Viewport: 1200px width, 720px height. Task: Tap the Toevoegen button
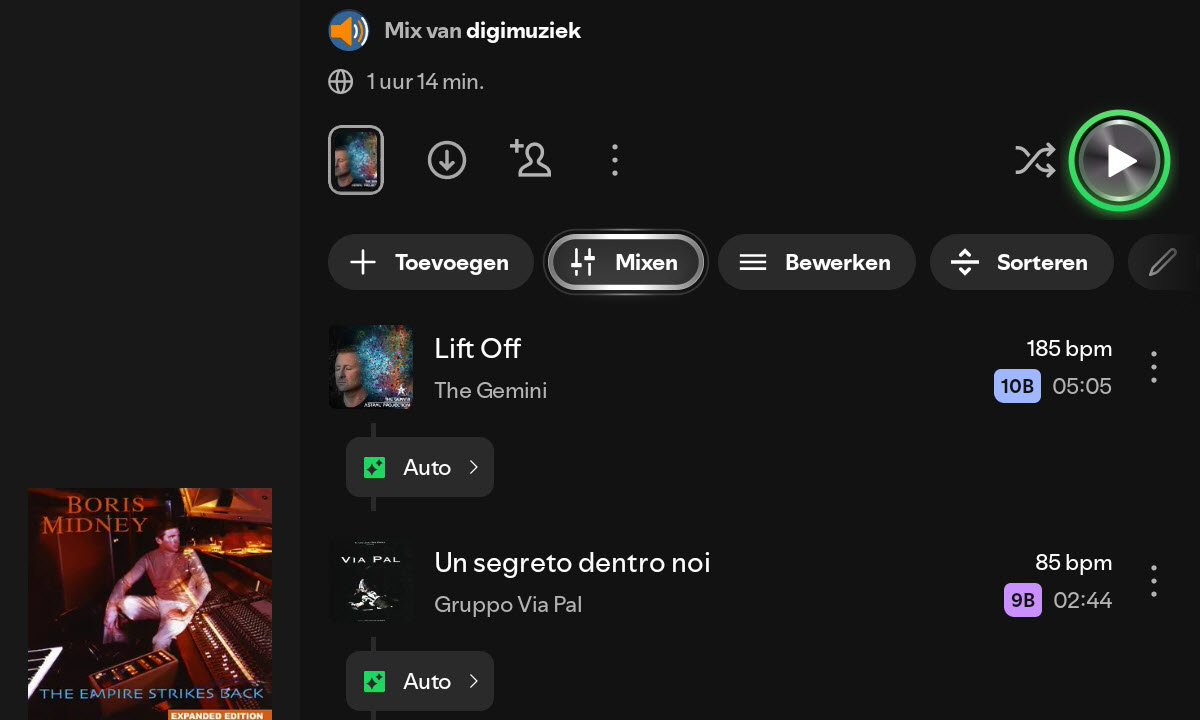coord(430,263)
